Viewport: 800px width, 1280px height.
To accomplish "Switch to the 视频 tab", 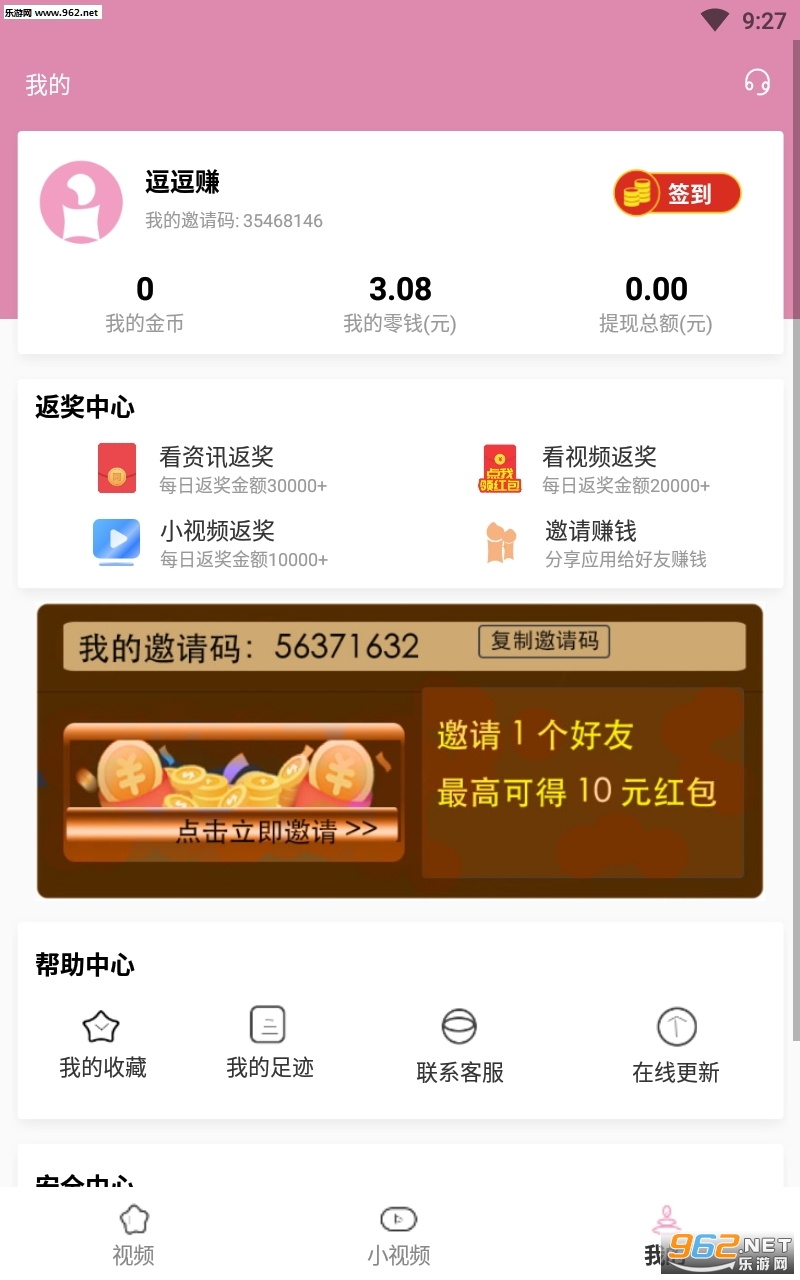I will coord(133,1236).
